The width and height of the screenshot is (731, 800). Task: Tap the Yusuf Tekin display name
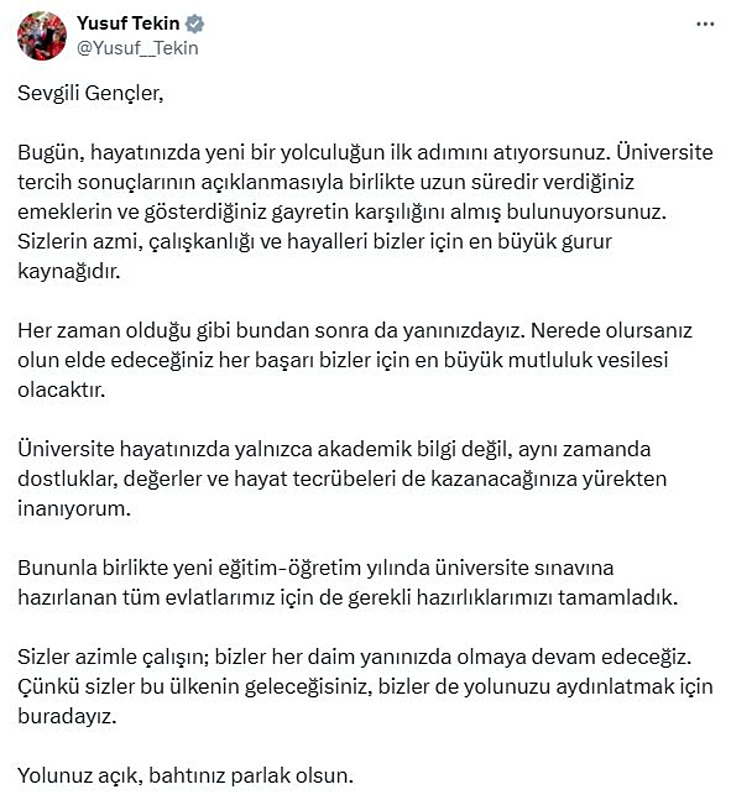coord(128,24)
